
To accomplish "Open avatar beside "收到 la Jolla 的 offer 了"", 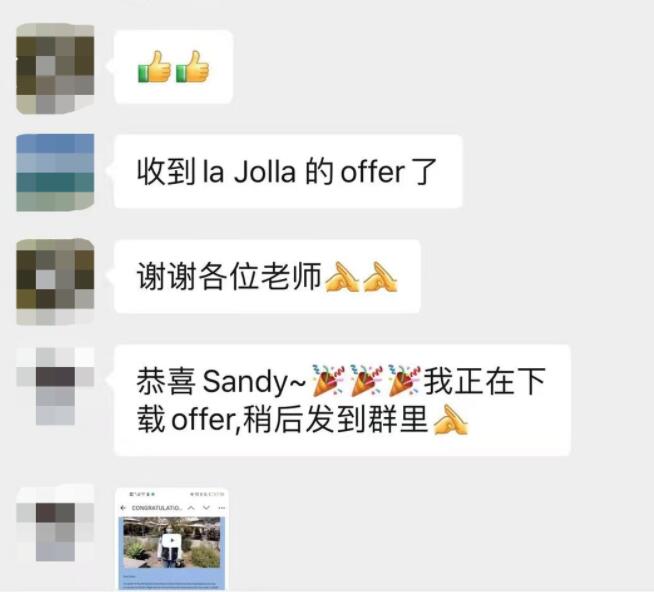I will [x=56, y=172].
